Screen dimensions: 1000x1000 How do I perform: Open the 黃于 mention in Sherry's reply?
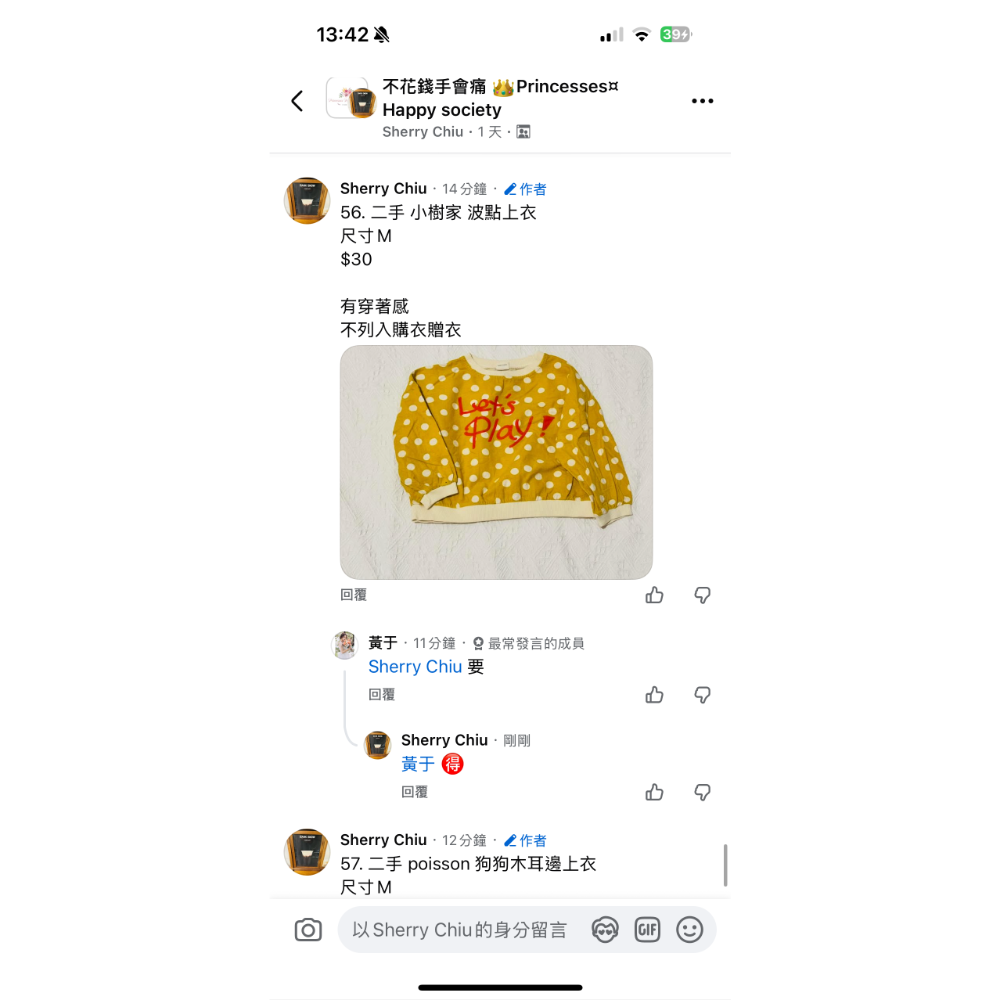click(418, 764)
